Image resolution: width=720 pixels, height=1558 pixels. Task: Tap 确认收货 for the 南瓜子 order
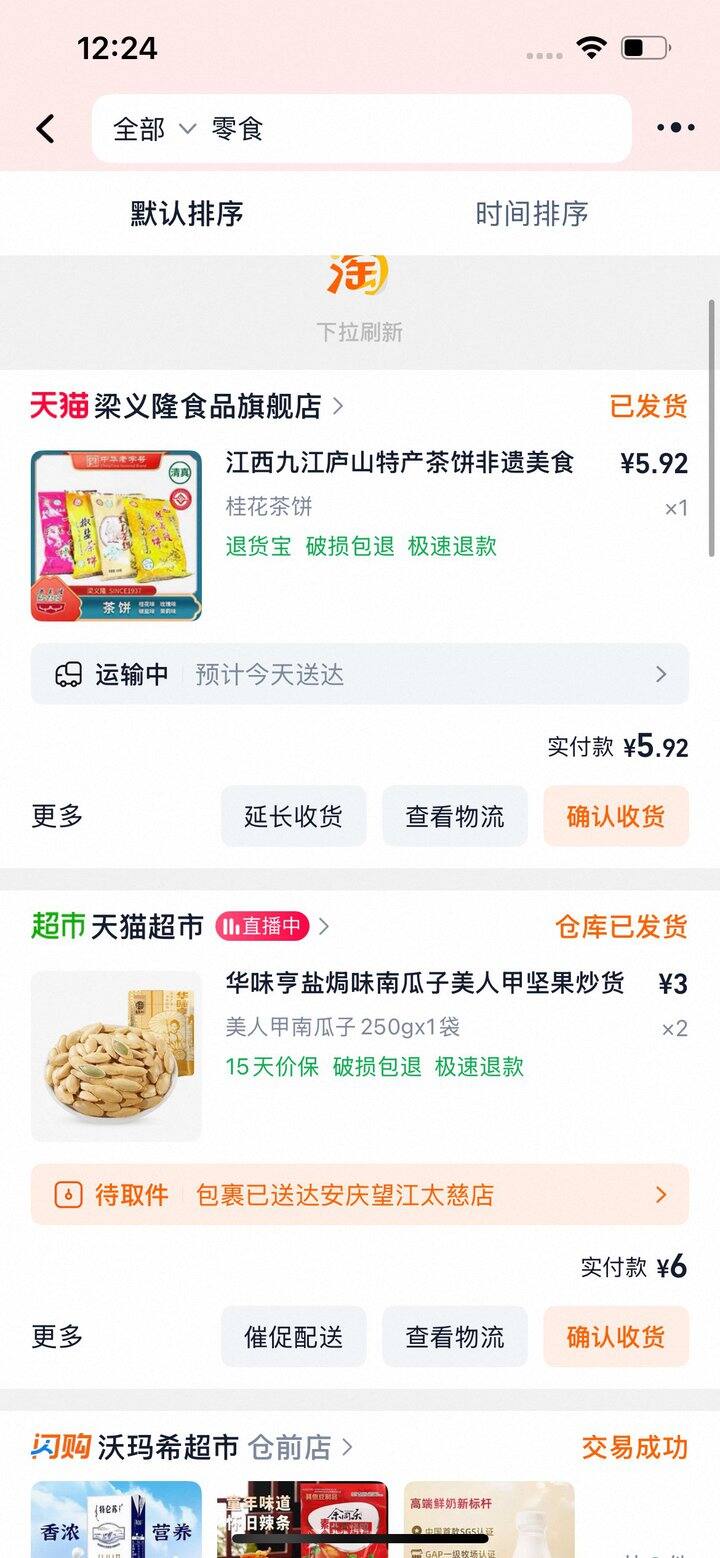coord(615,1336)
